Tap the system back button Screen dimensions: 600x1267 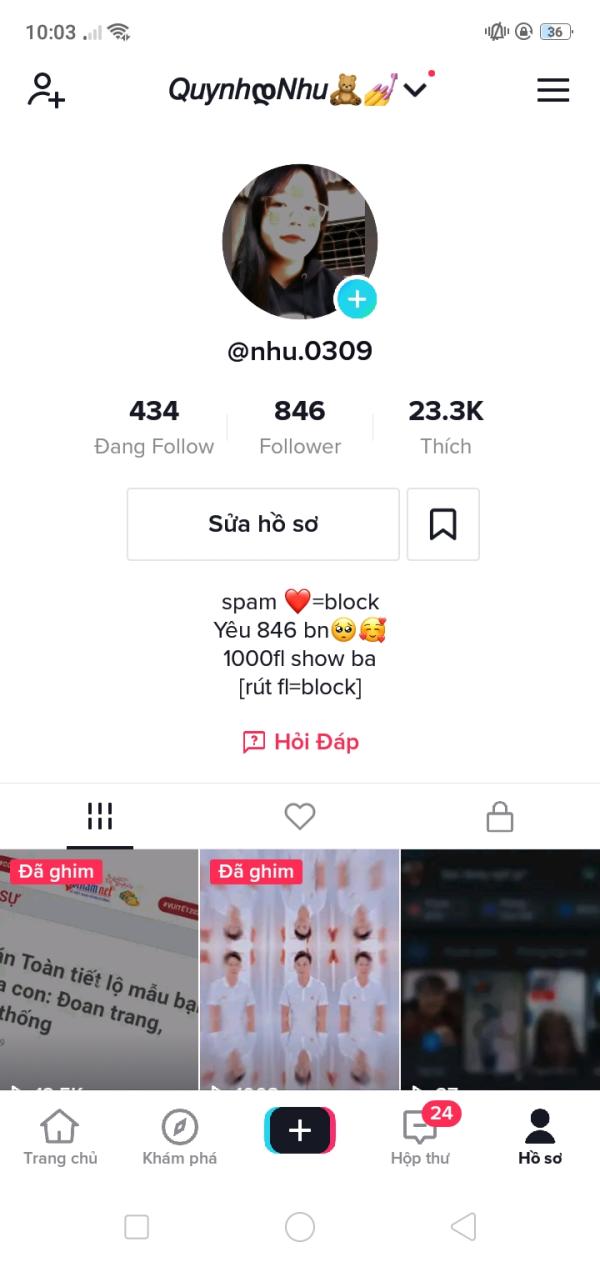[x=463, y=1227]
